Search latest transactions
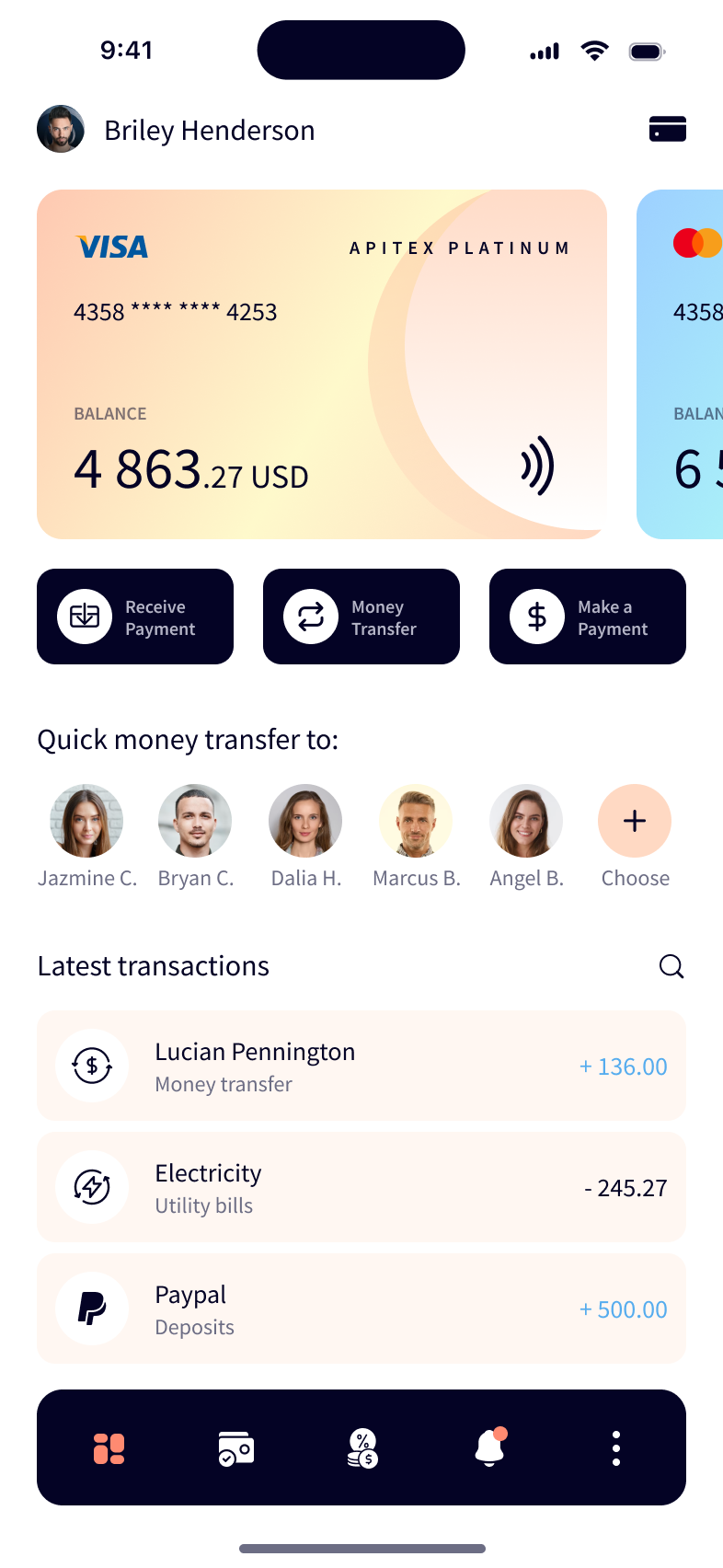The width and height of the screenshot is (723, 1568). [671, 966]
